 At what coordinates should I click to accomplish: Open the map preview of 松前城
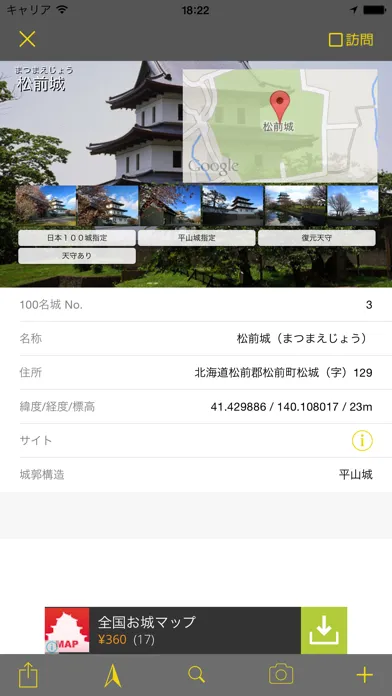coord(280,126)
